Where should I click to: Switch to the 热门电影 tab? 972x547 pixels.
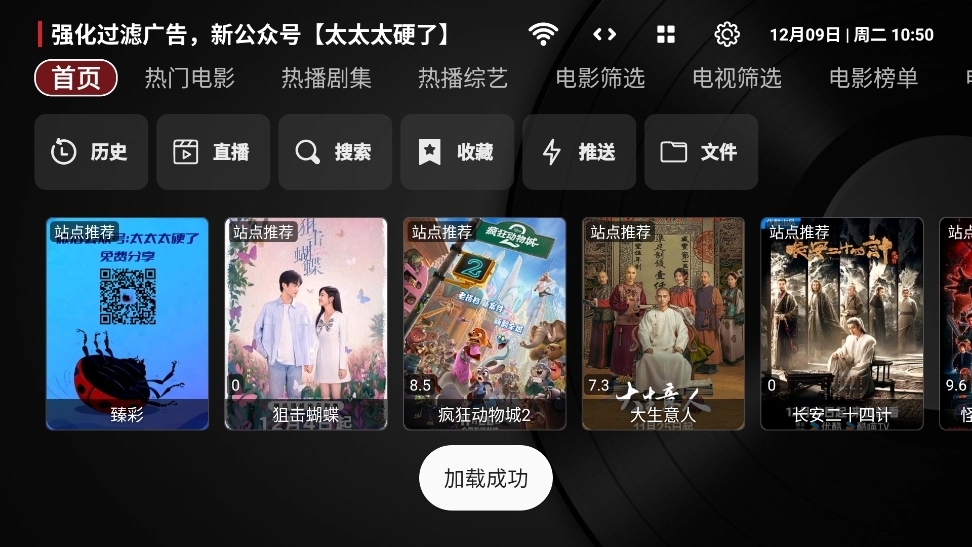(x=190, y=78)
